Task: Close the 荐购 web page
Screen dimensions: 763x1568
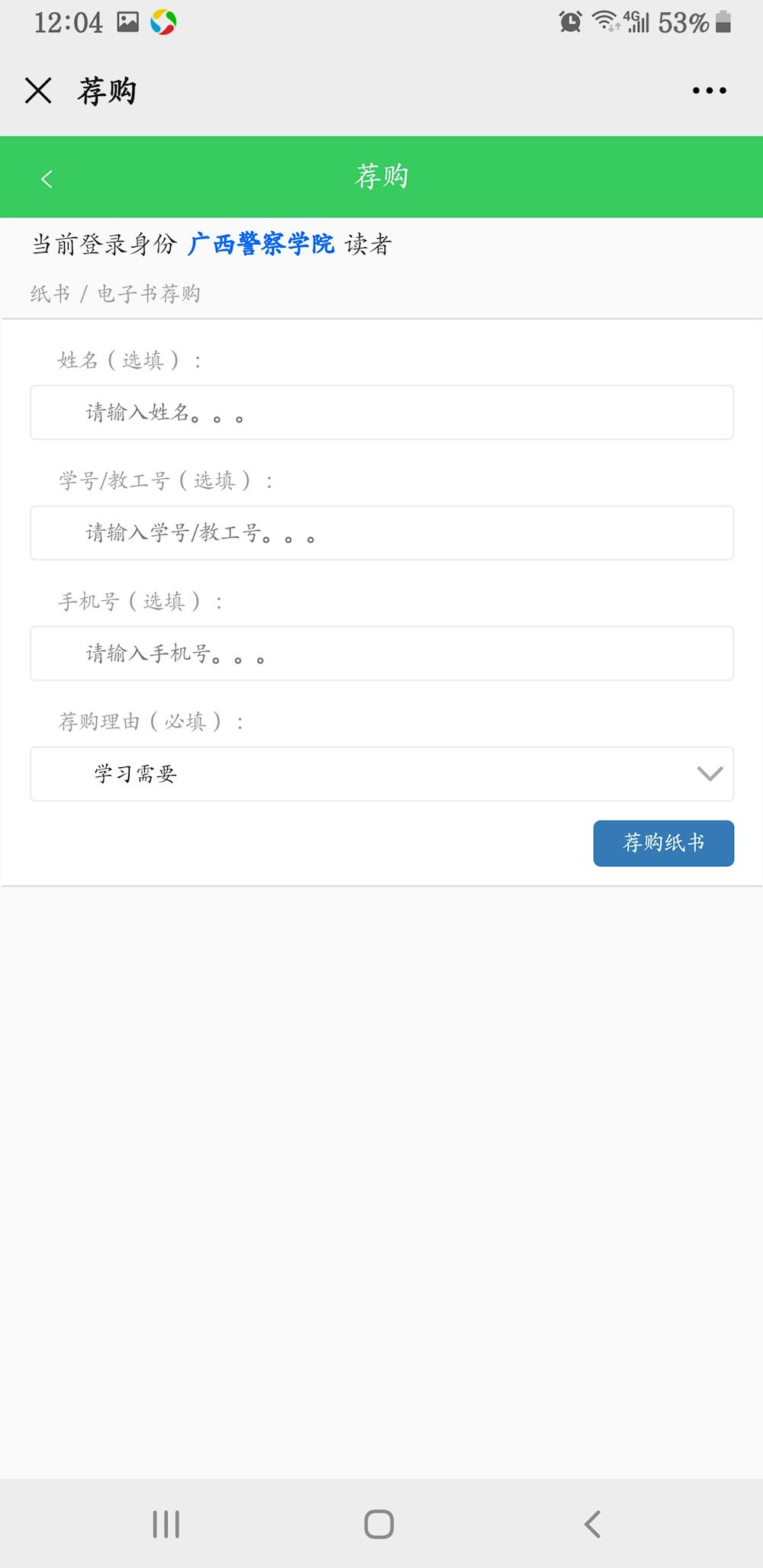Action: coord(38,91)
